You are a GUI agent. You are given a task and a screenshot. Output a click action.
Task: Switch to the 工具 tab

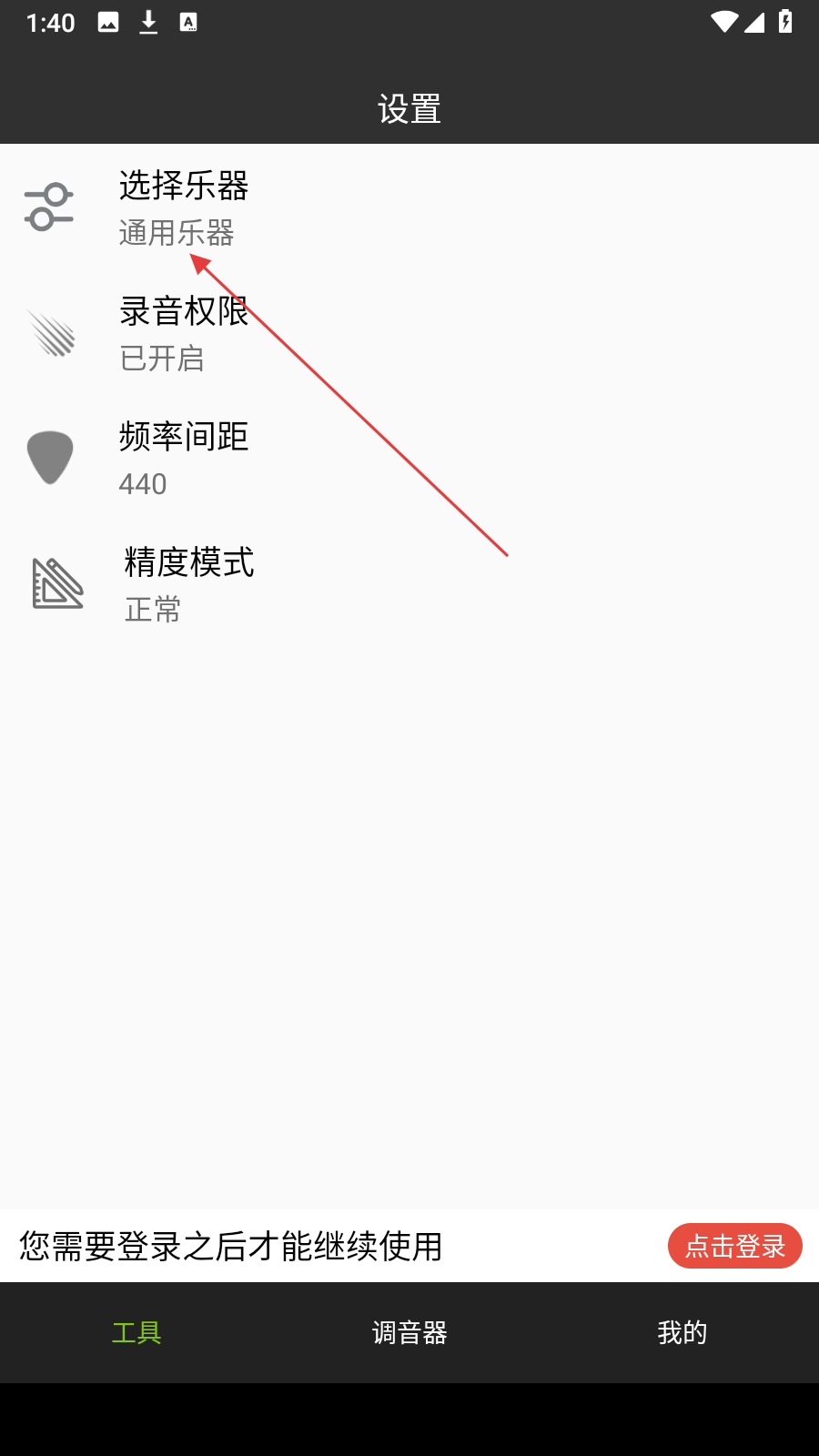pyautogui.click(x=136, y=1333)
